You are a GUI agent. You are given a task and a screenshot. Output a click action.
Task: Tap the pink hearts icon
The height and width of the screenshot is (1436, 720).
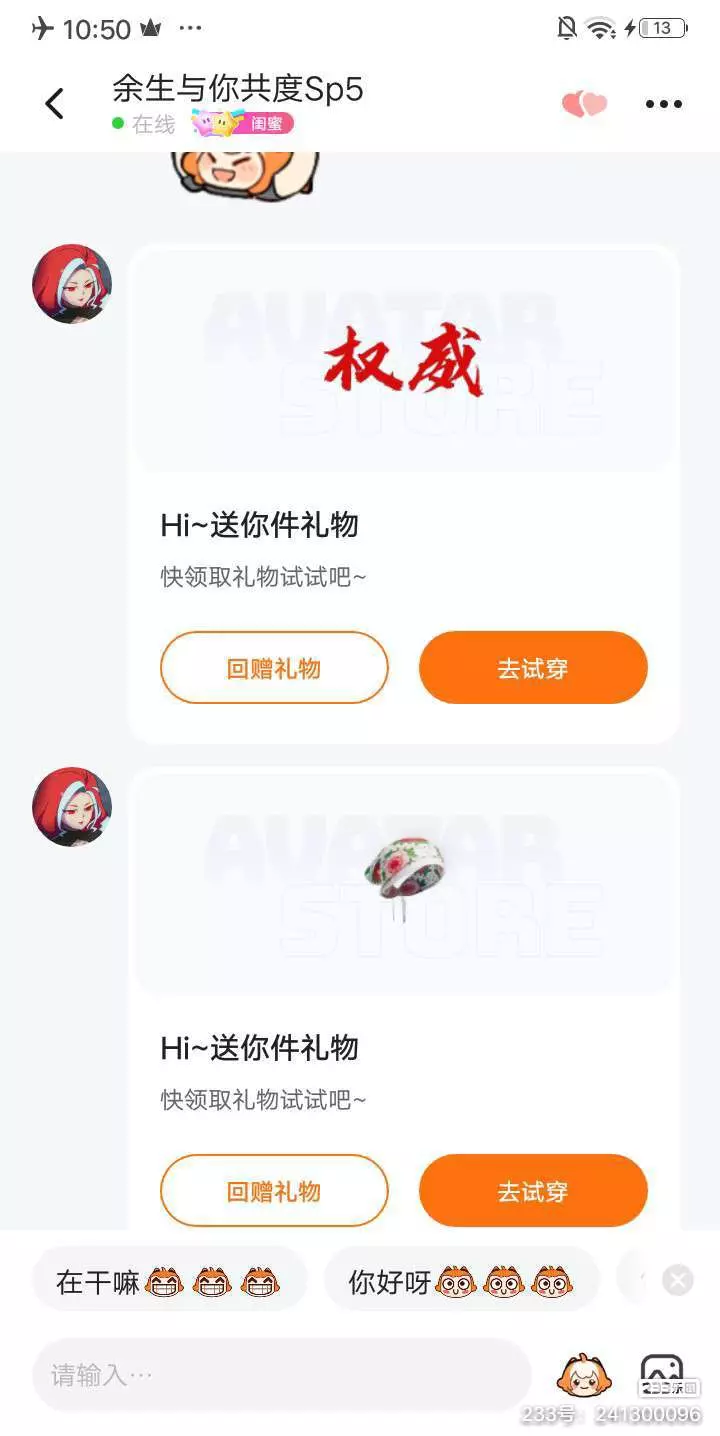pos(584,104)
